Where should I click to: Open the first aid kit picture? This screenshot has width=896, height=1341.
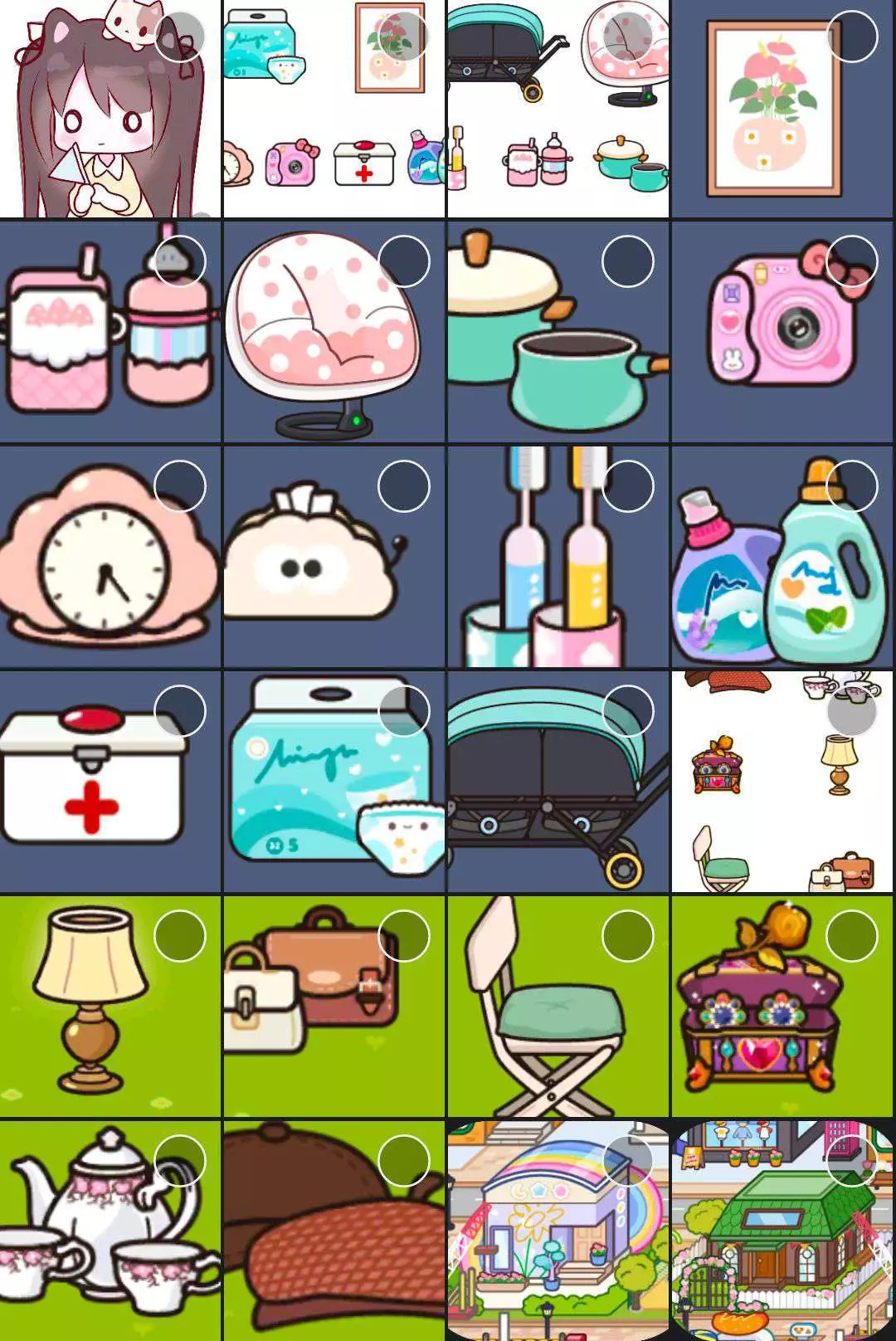point(110,782)
